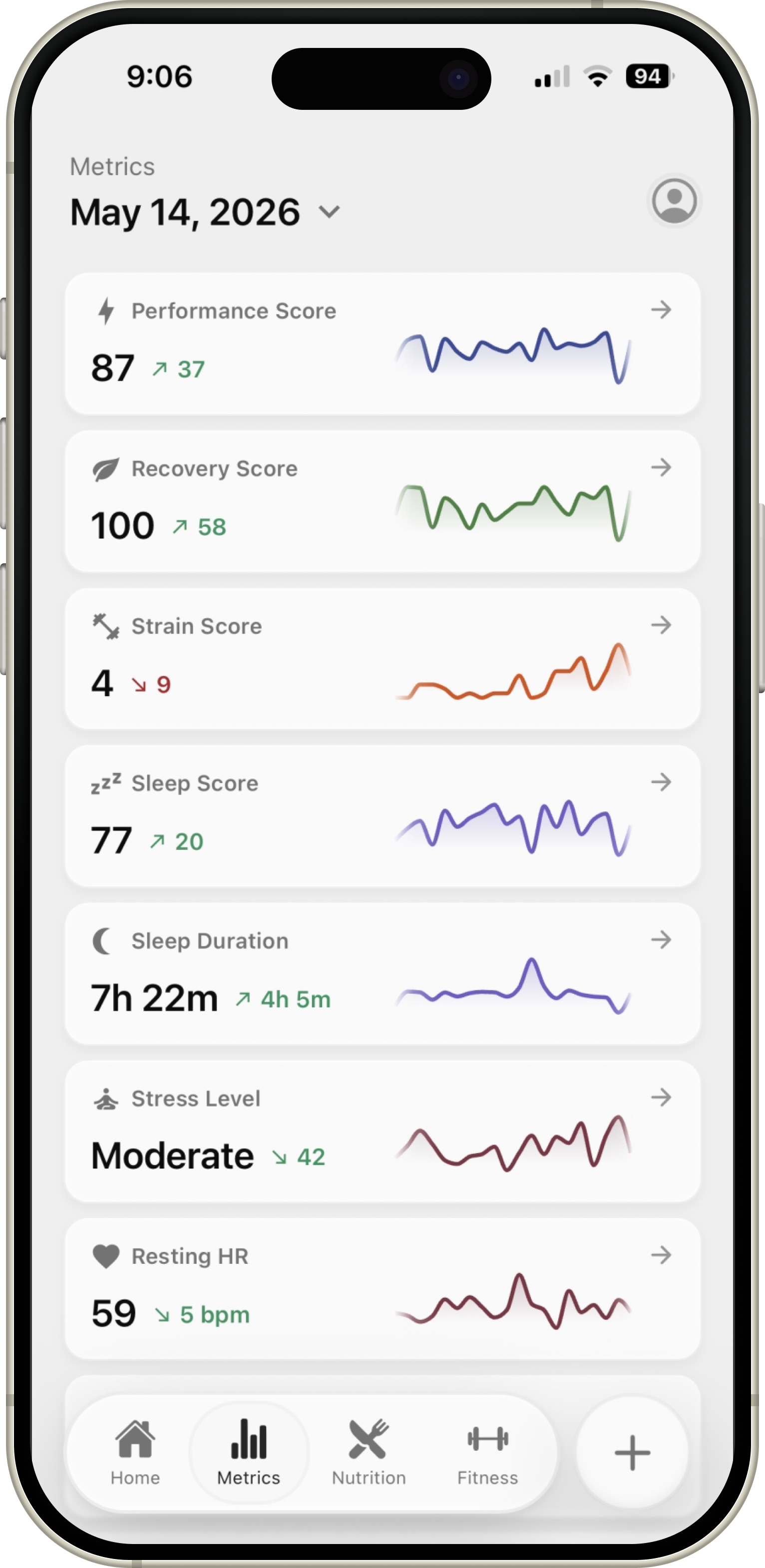
Task: Tap the plus add button
Action: [632, 1453]
